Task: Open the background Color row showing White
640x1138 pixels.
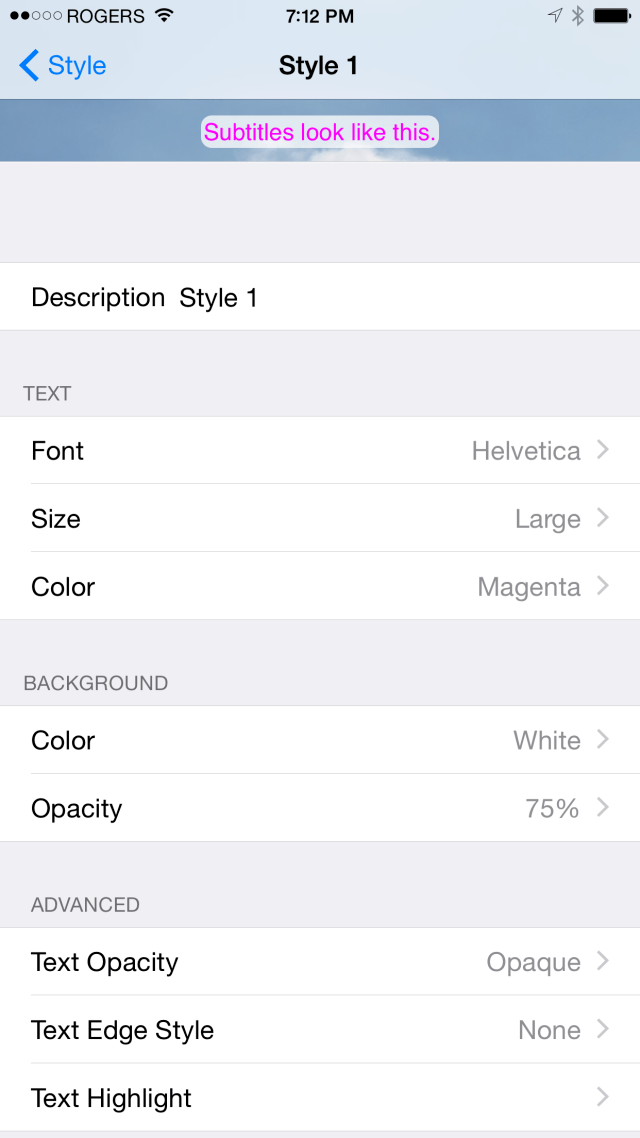Action: 320,740
